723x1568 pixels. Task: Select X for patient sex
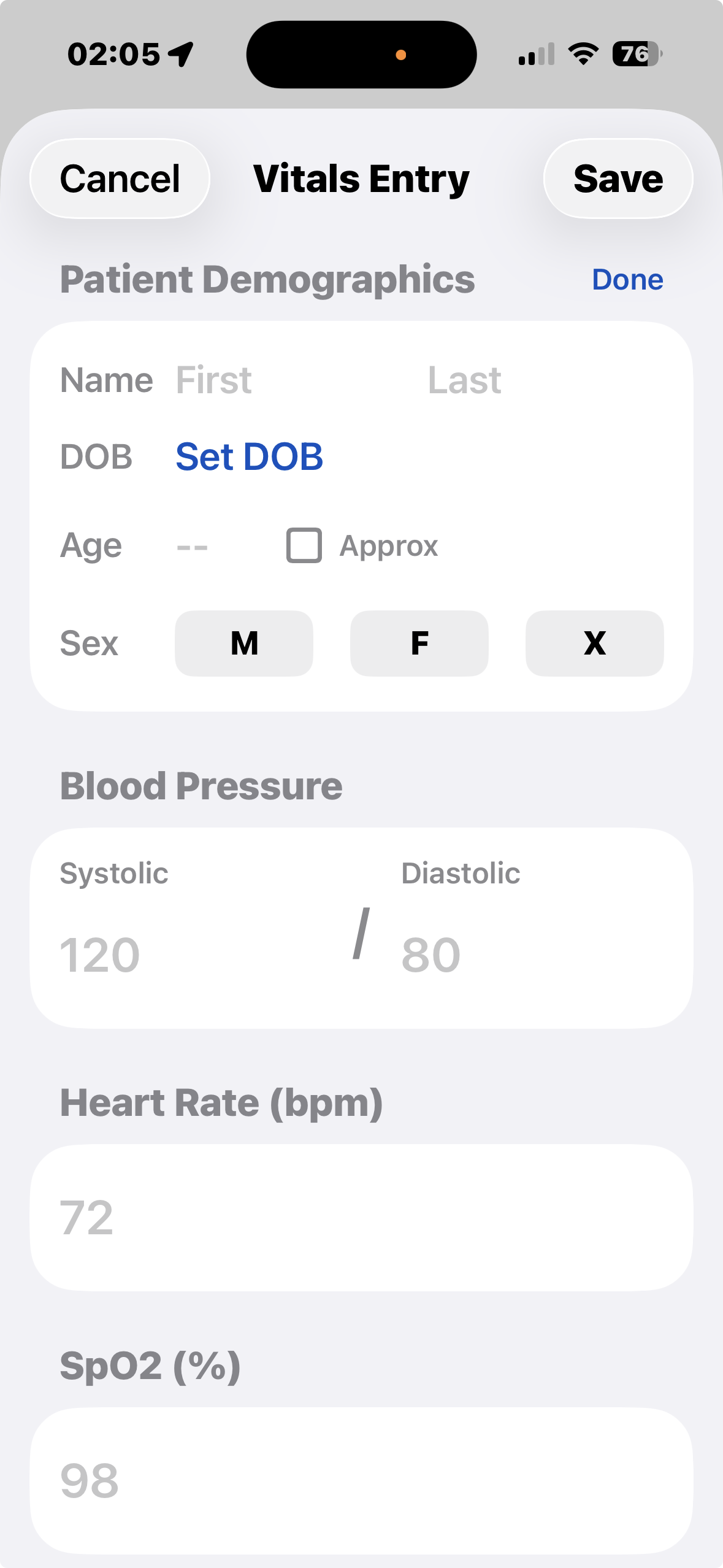(x=594, y=644)
